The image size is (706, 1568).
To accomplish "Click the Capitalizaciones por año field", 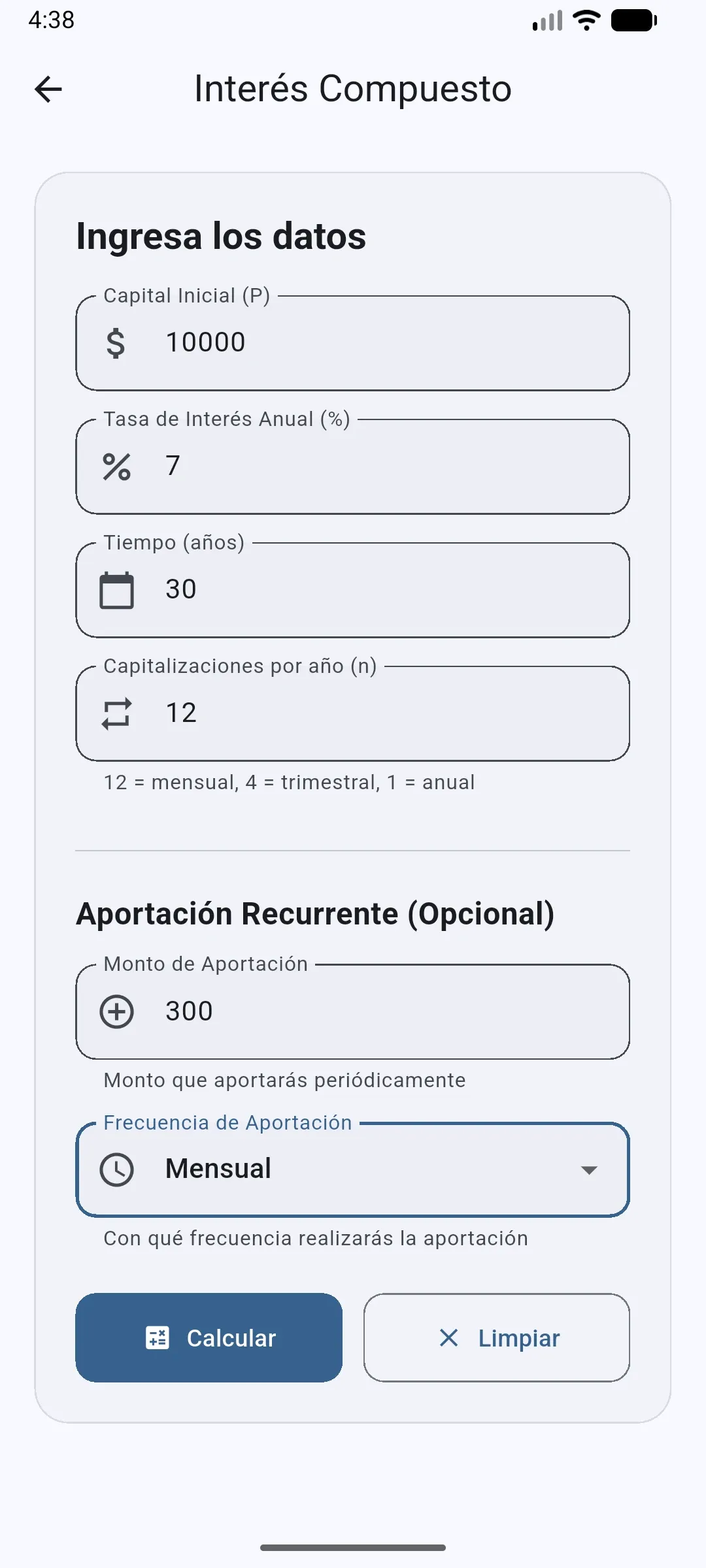I will (x=353, y=712).
